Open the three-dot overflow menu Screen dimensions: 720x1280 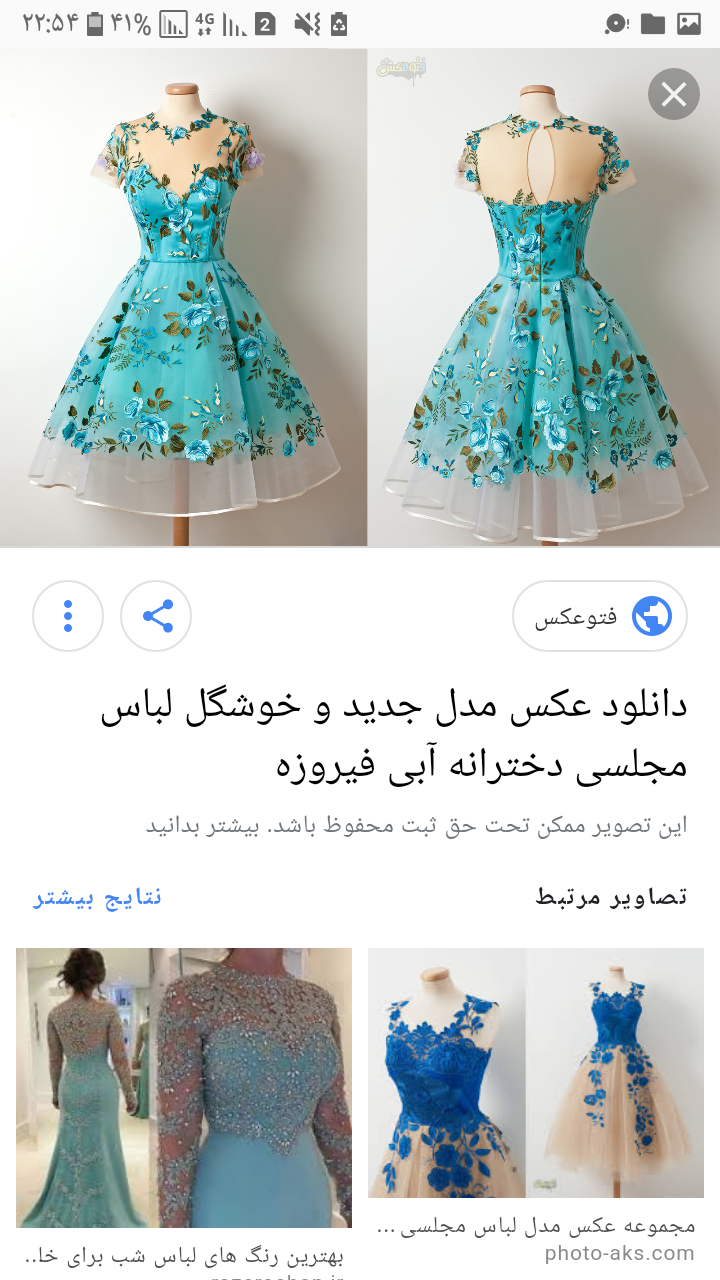click(68, 616)
